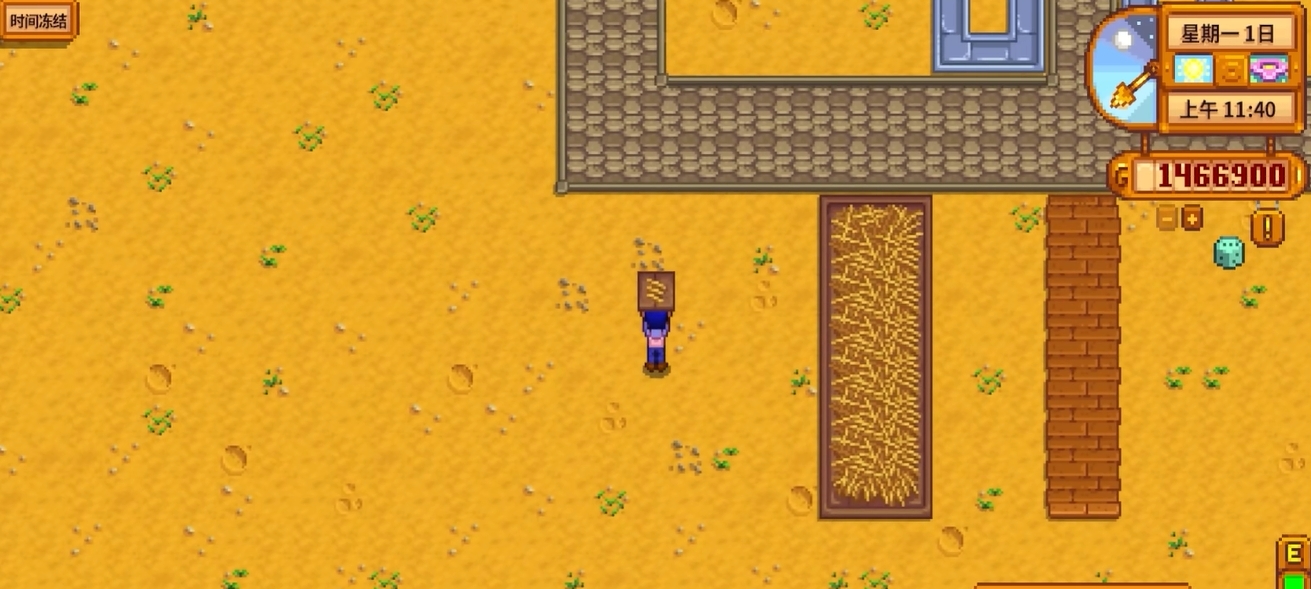Tap the 时间冻结 time freeze button
This screenshot has height=589, width=1311.
coord(39,20)
